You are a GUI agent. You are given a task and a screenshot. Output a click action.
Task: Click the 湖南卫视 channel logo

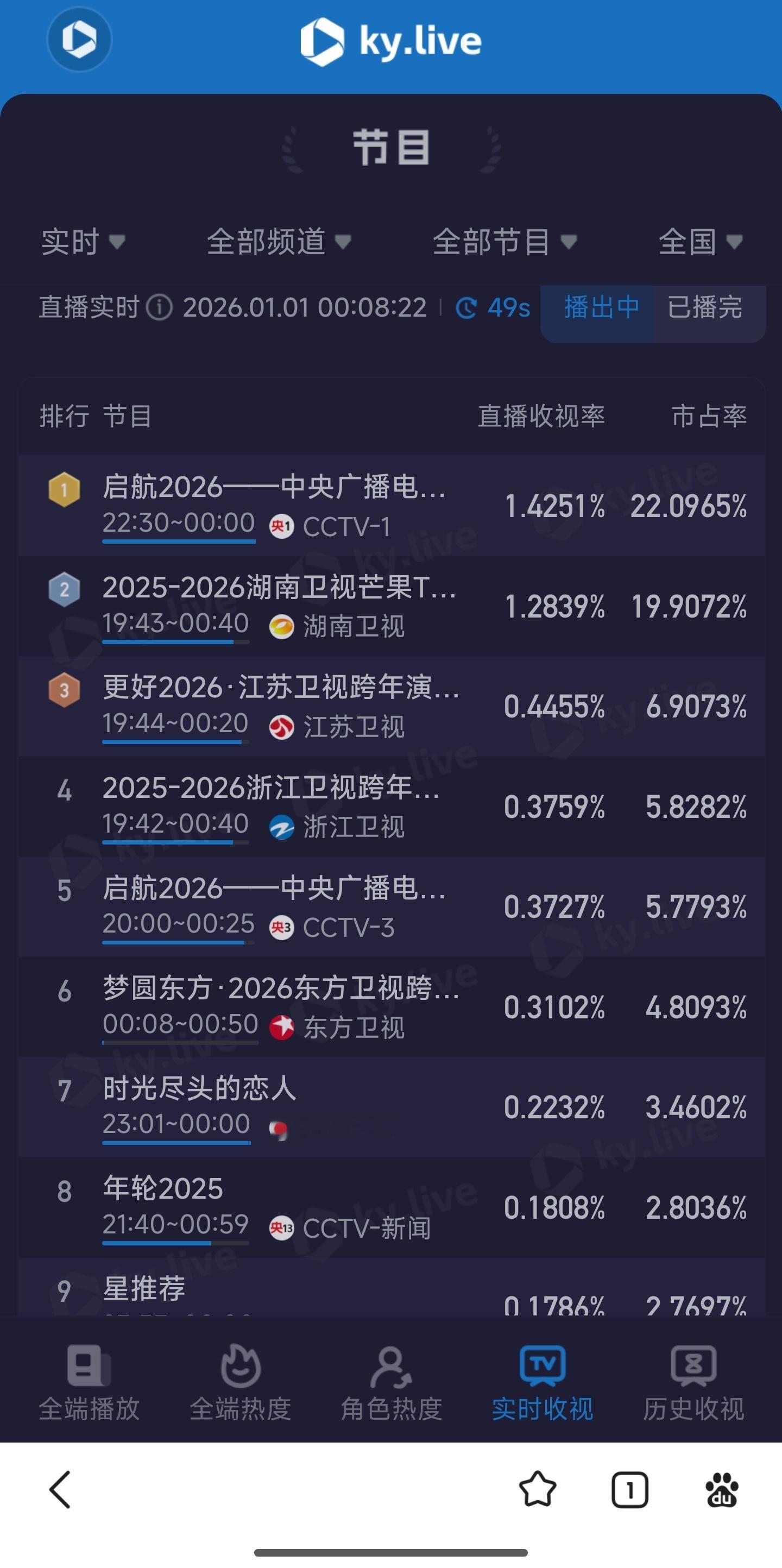tap(282, 626)
